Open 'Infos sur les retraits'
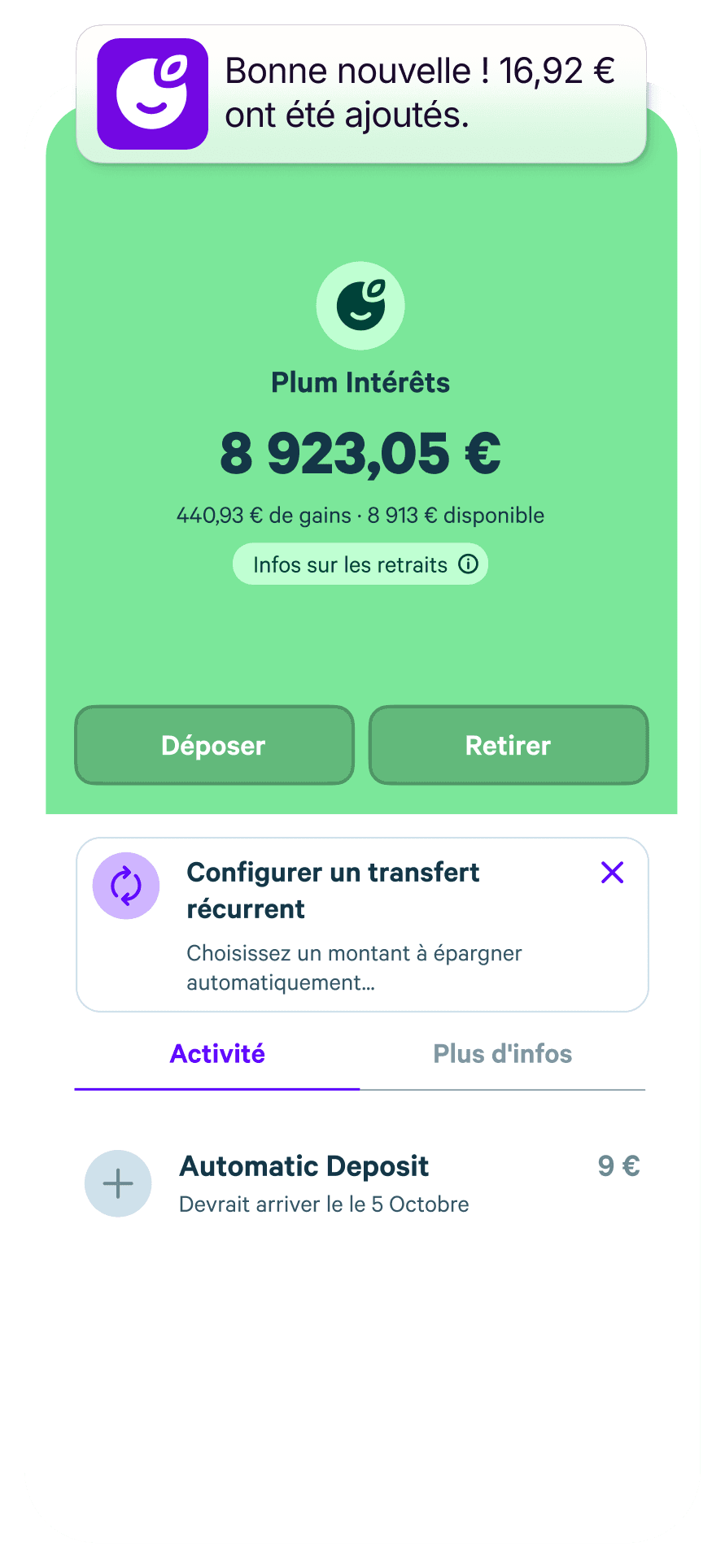Screen dimensions: 725x1568 [x=360, y=564]
